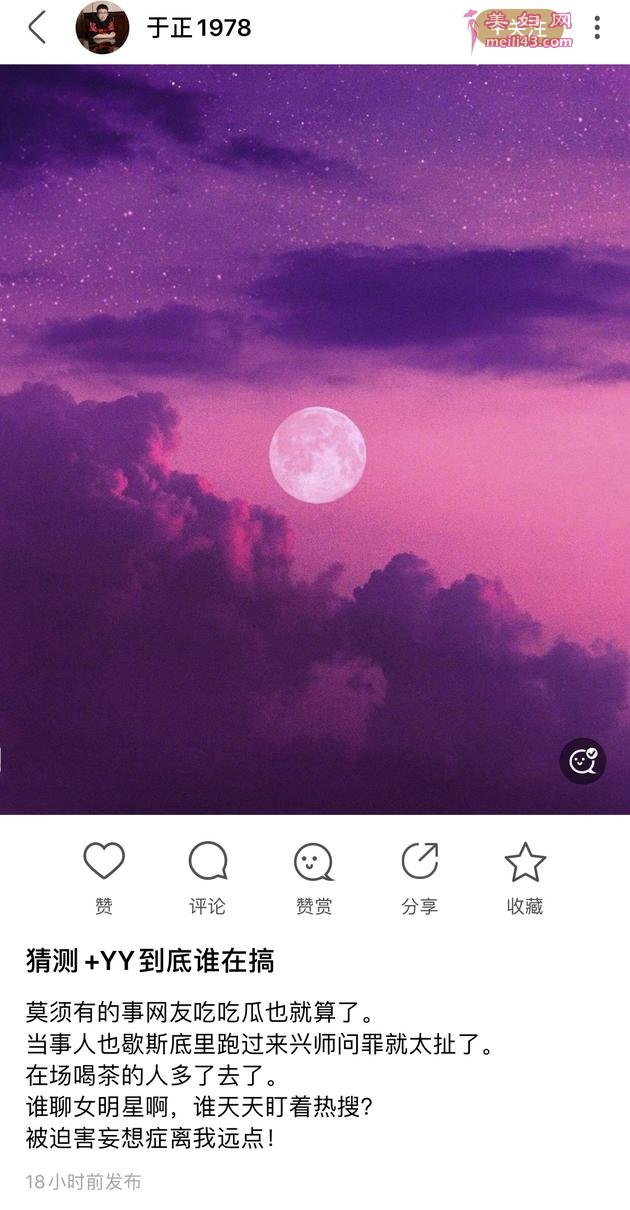This screenshot has width=630, height=1210.
Task: Tap the sticker icon on the photo
Action: [x=583, y=761]
